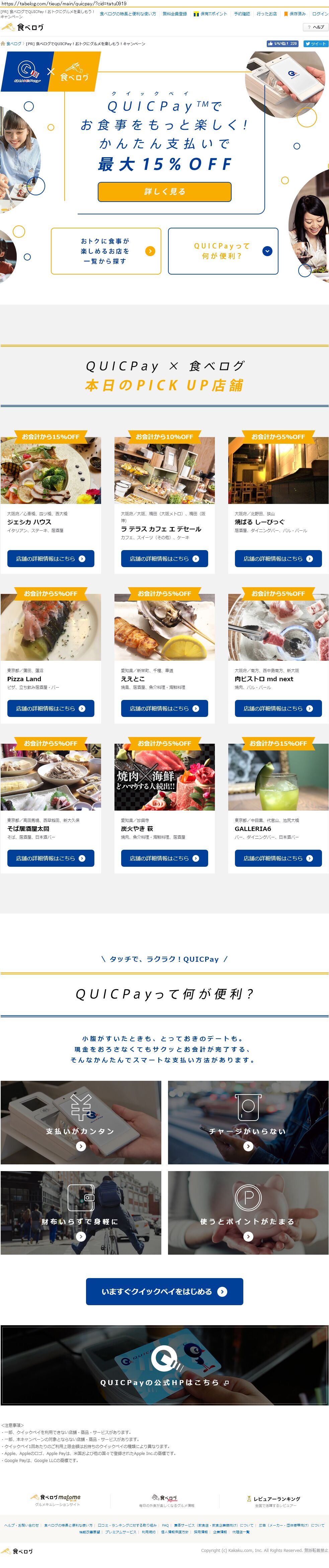Open store details for Pizza Land
This screenshot has width=329, height=1568.
coord(51,708)
